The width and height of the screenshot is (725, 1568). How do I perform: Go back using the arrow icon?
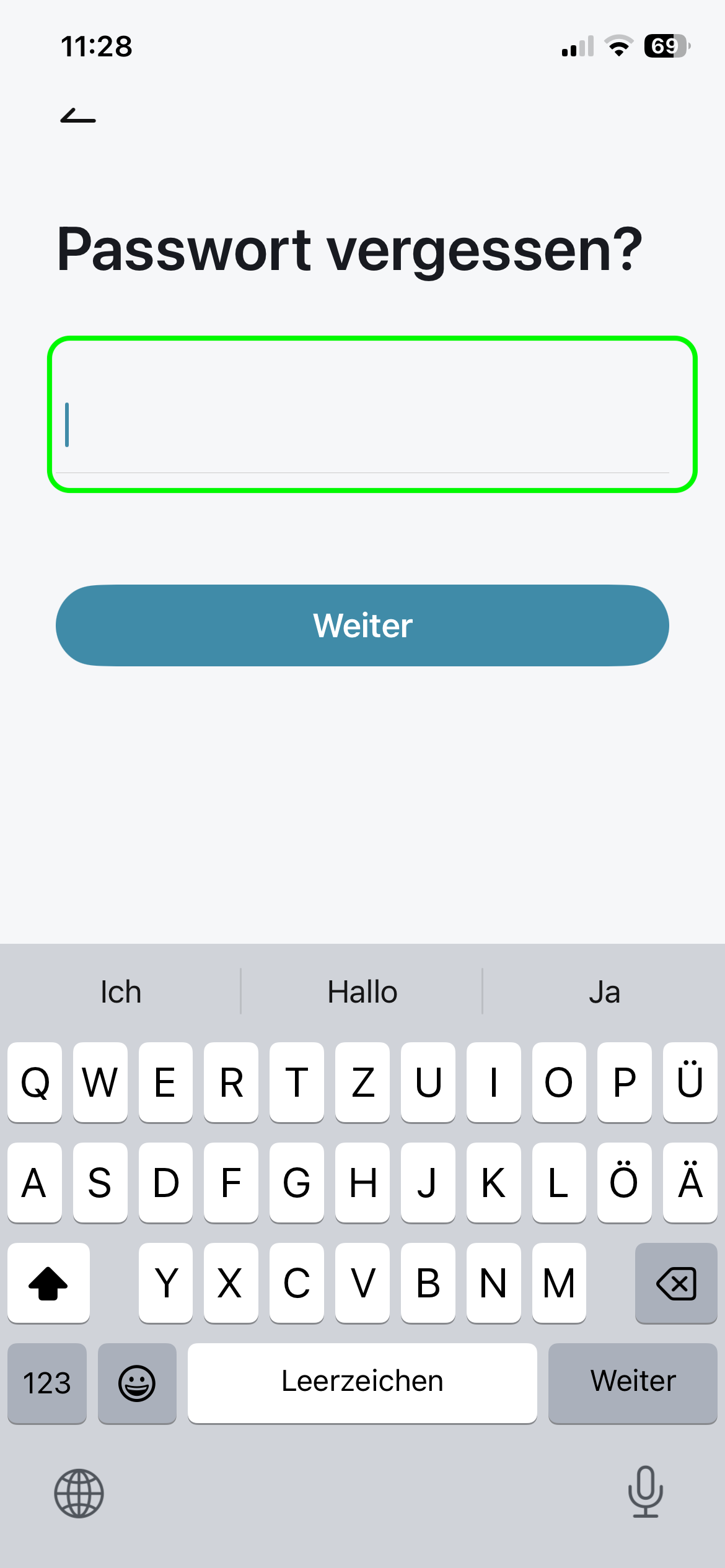78,116
